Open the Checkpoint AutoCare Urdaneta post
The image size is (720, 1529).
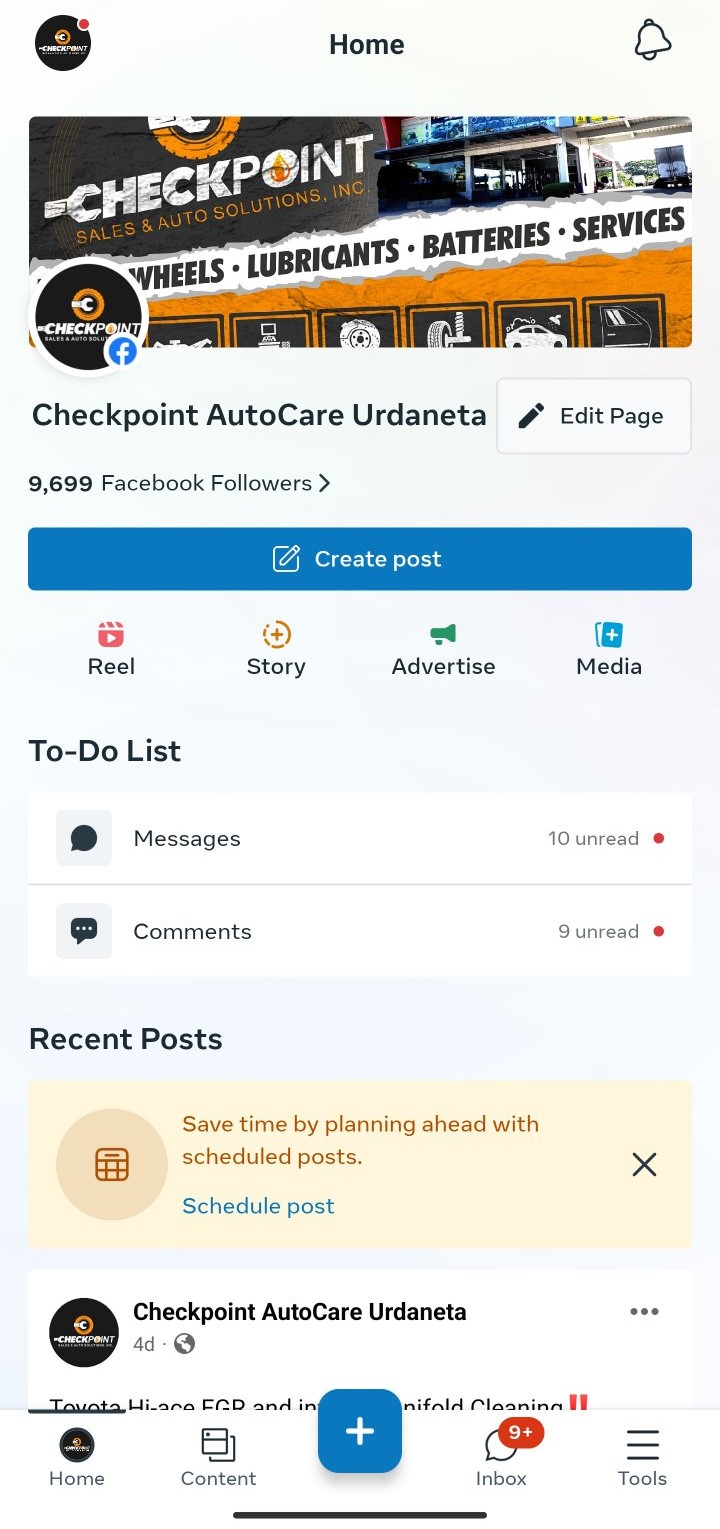pos(299,1312)
